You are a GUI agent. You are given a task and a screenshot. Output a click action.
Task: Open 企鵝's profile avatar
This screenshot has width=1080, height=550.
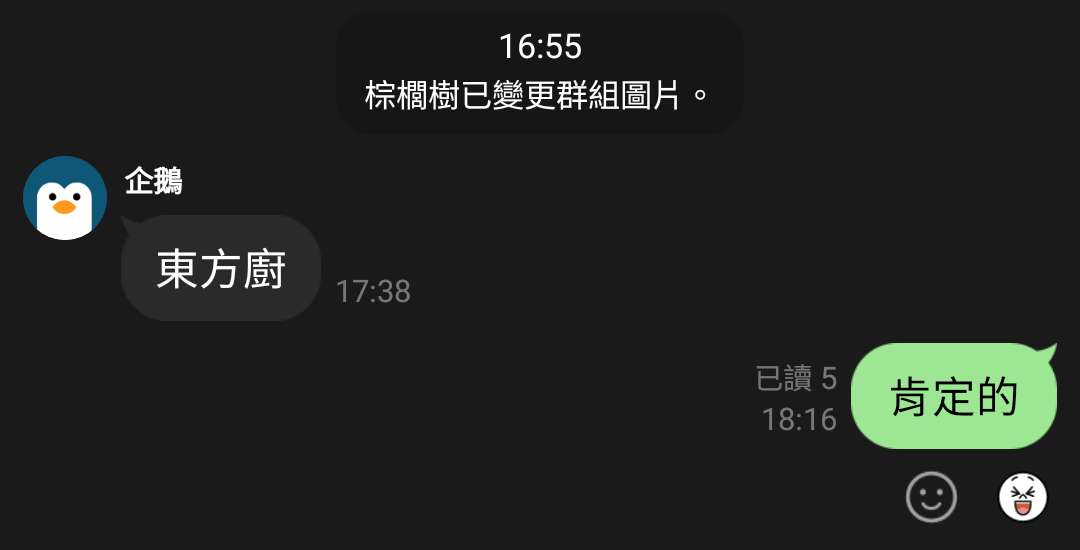(65, 198)
